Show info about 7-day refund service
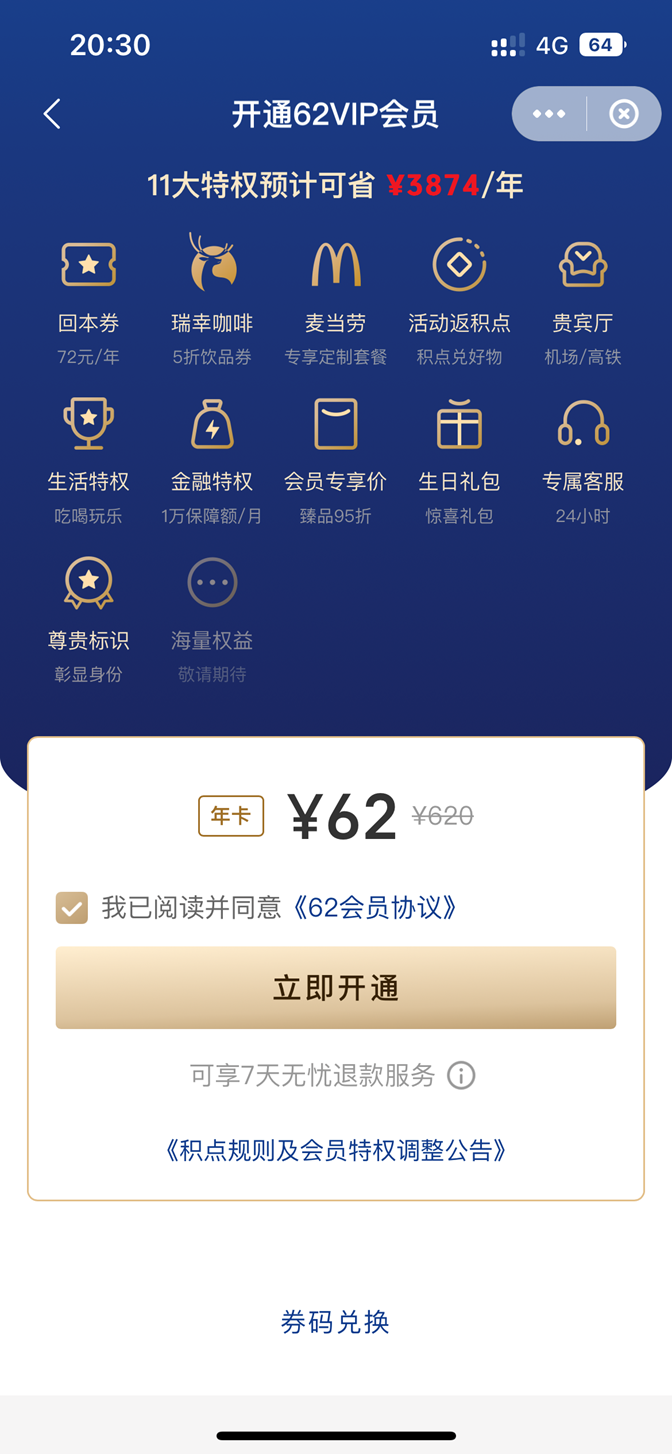 [461, 1076]
